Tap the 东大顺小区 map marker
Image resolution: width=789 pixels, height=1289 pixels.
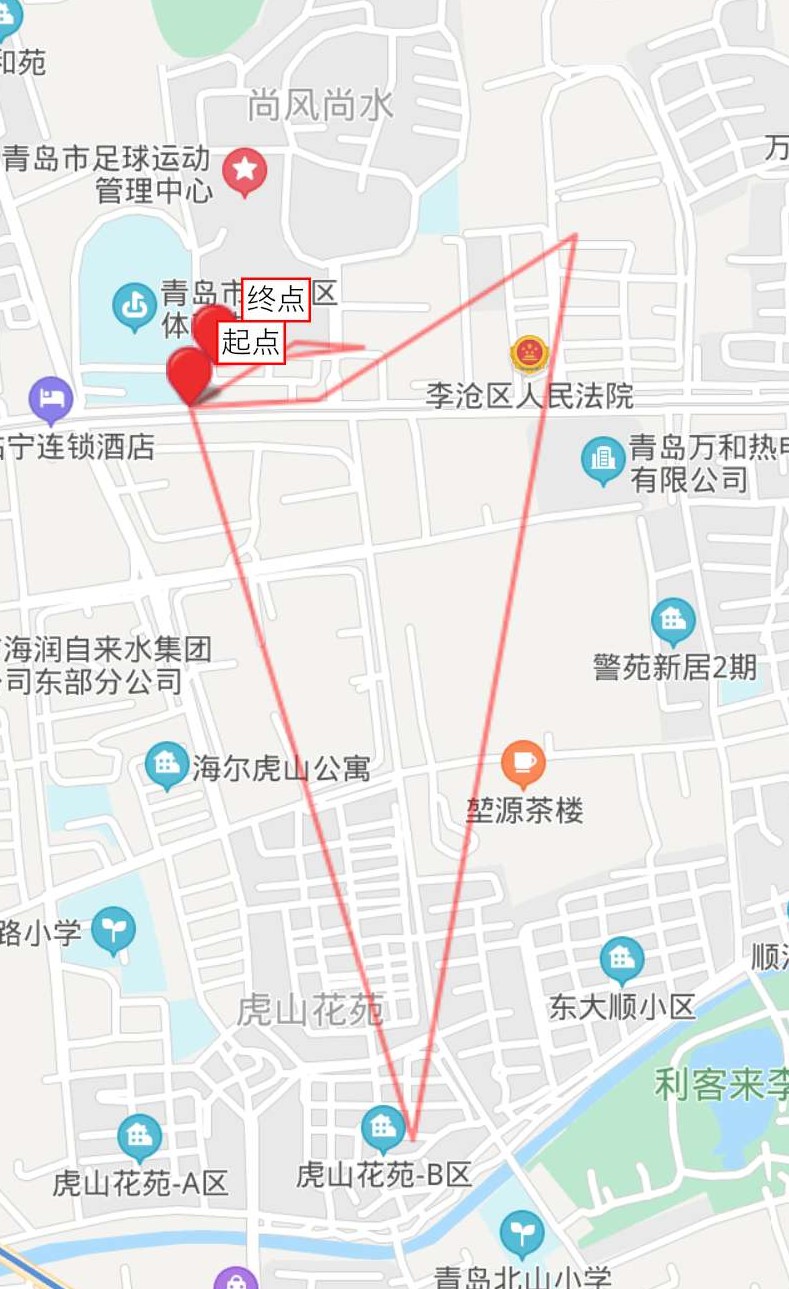(623, 961)
